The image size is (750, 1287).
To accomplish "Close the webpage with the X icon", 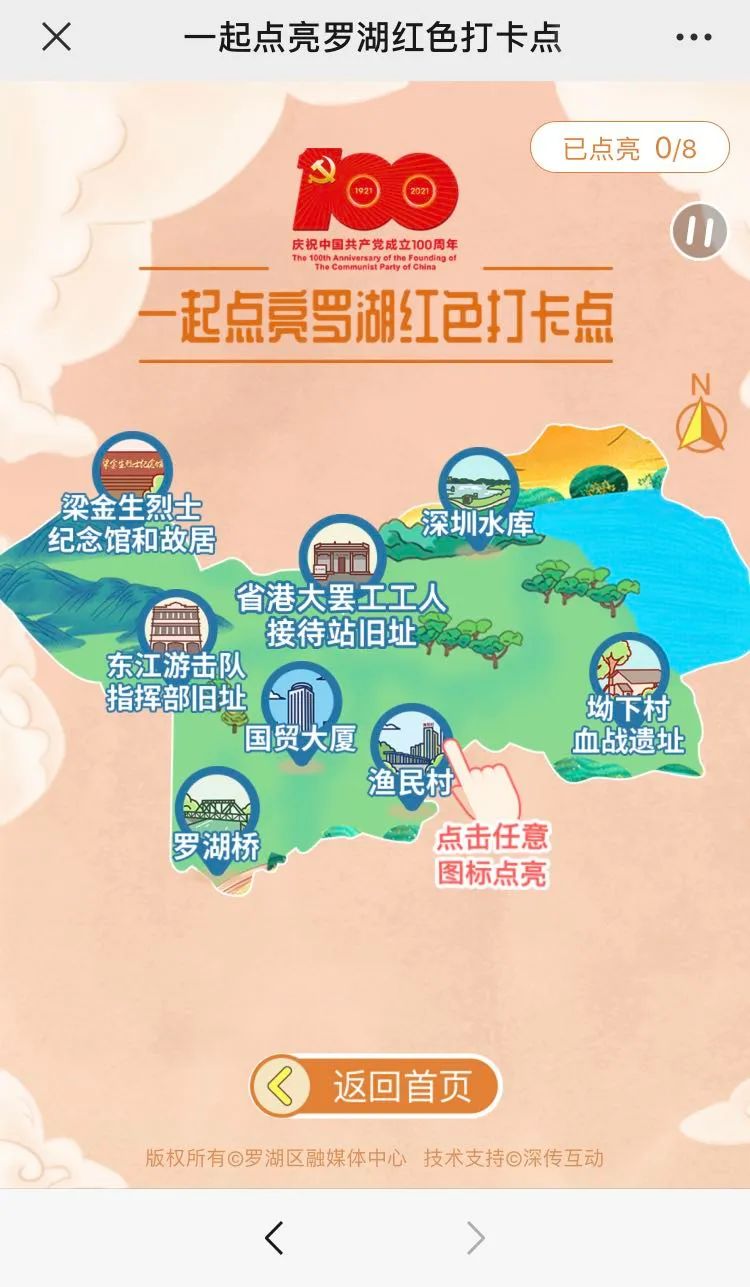I will [56, 38].
